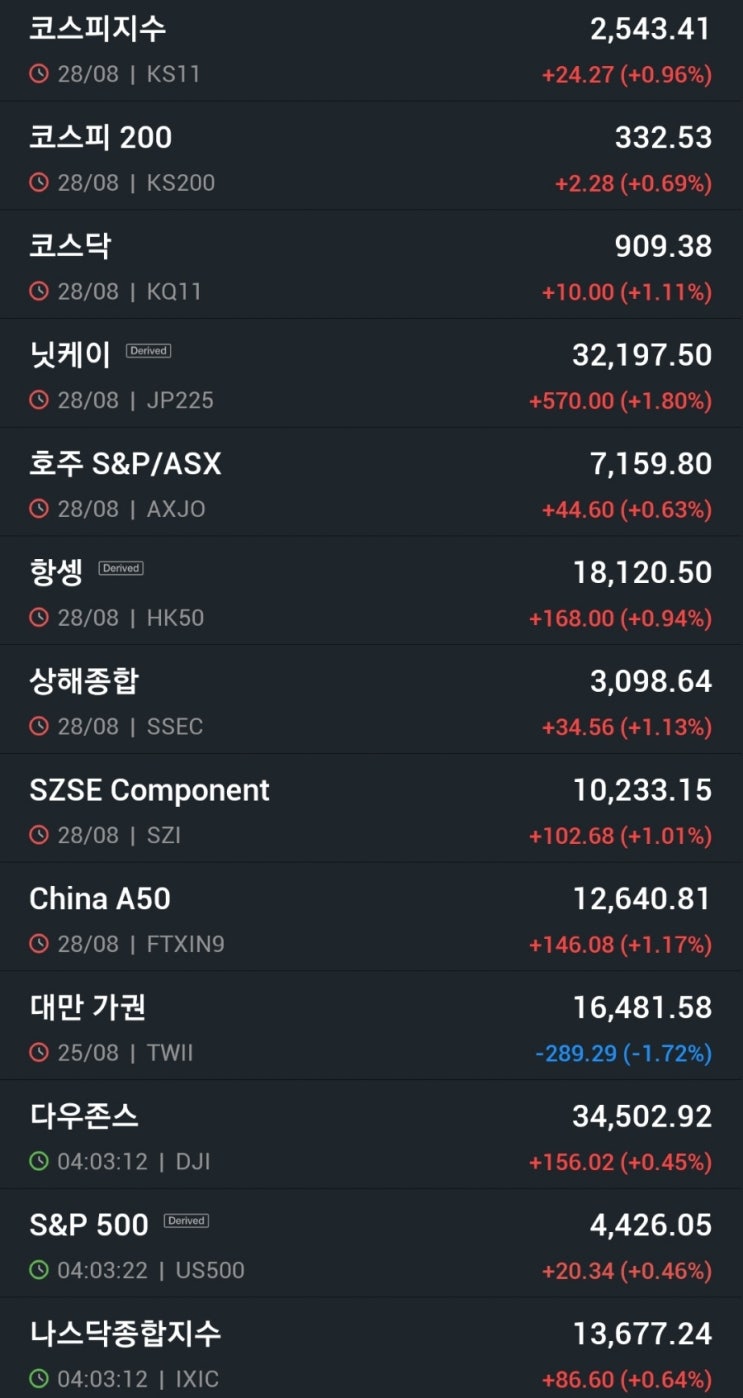View the S&P 500 row
This screenshot has height=1398, width=743.
371,1245
